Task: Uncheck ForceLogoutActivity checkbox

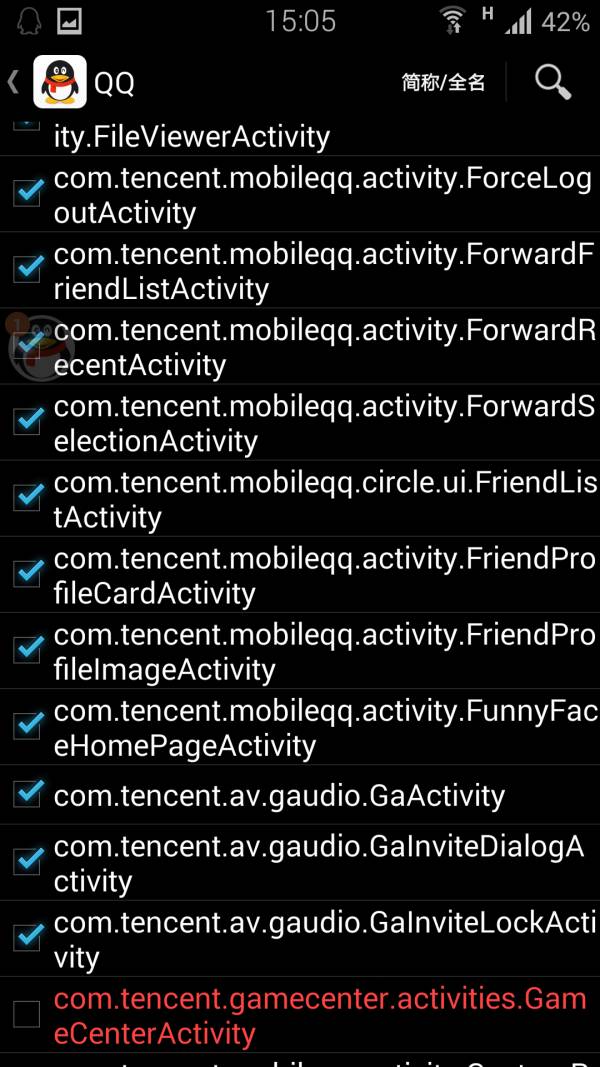Action: click(28, 193)
